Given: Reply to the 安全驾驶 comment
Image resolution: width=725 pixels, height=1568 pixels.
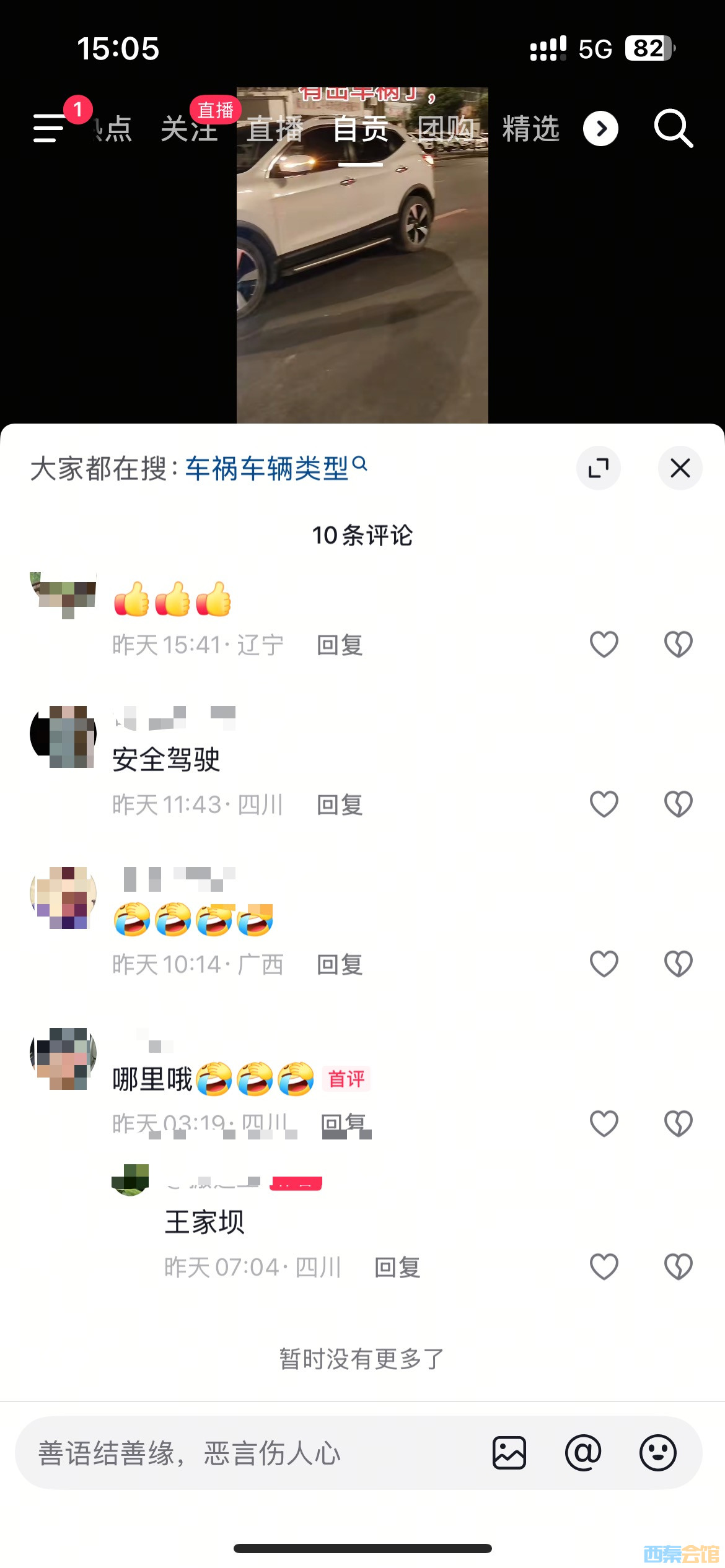Looking at the screenshot, I should pyautogui.click(x=340, y=805).
